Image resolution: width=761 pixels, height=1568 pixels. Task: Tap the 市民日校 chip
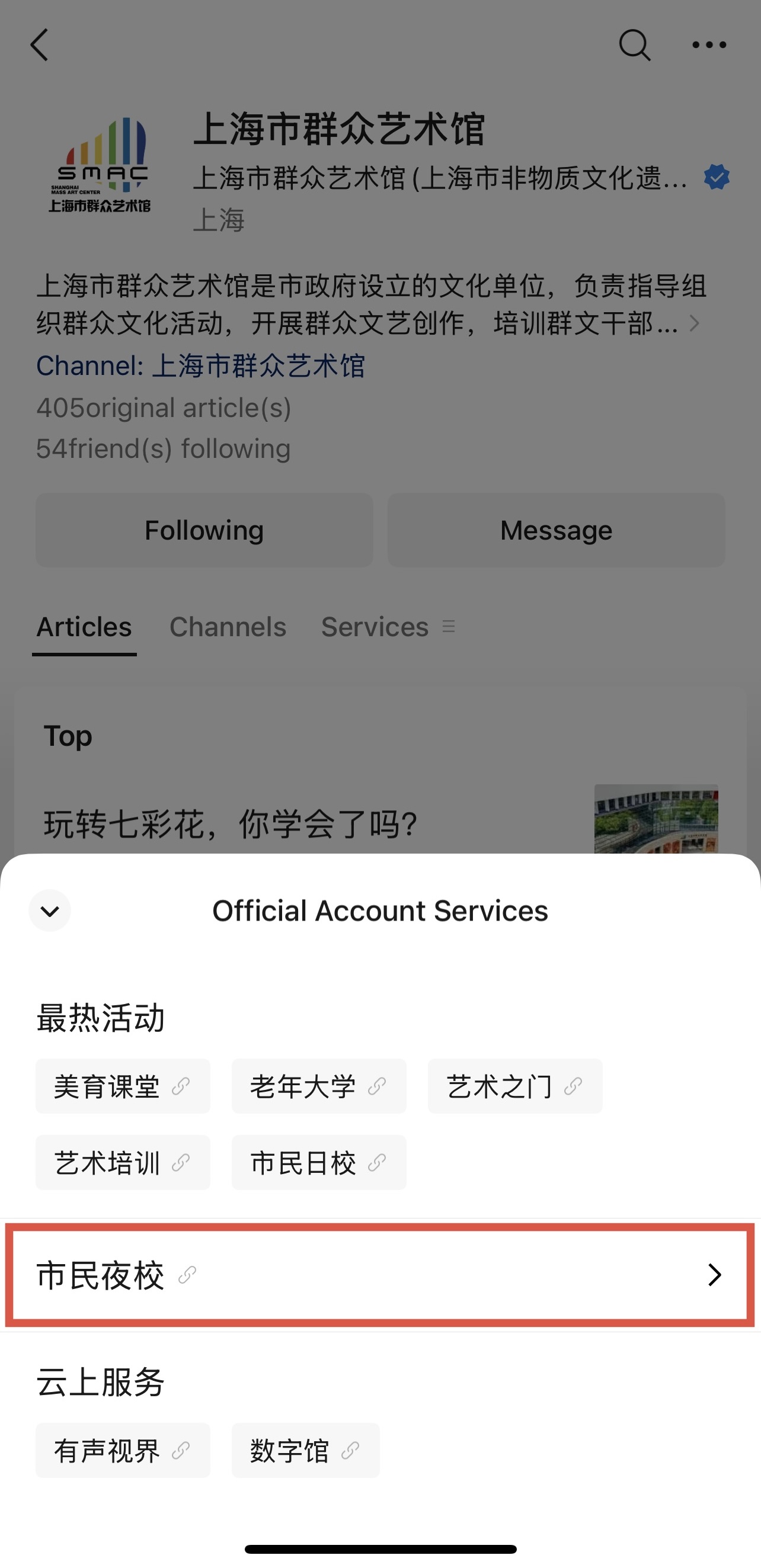[318, 1162]
